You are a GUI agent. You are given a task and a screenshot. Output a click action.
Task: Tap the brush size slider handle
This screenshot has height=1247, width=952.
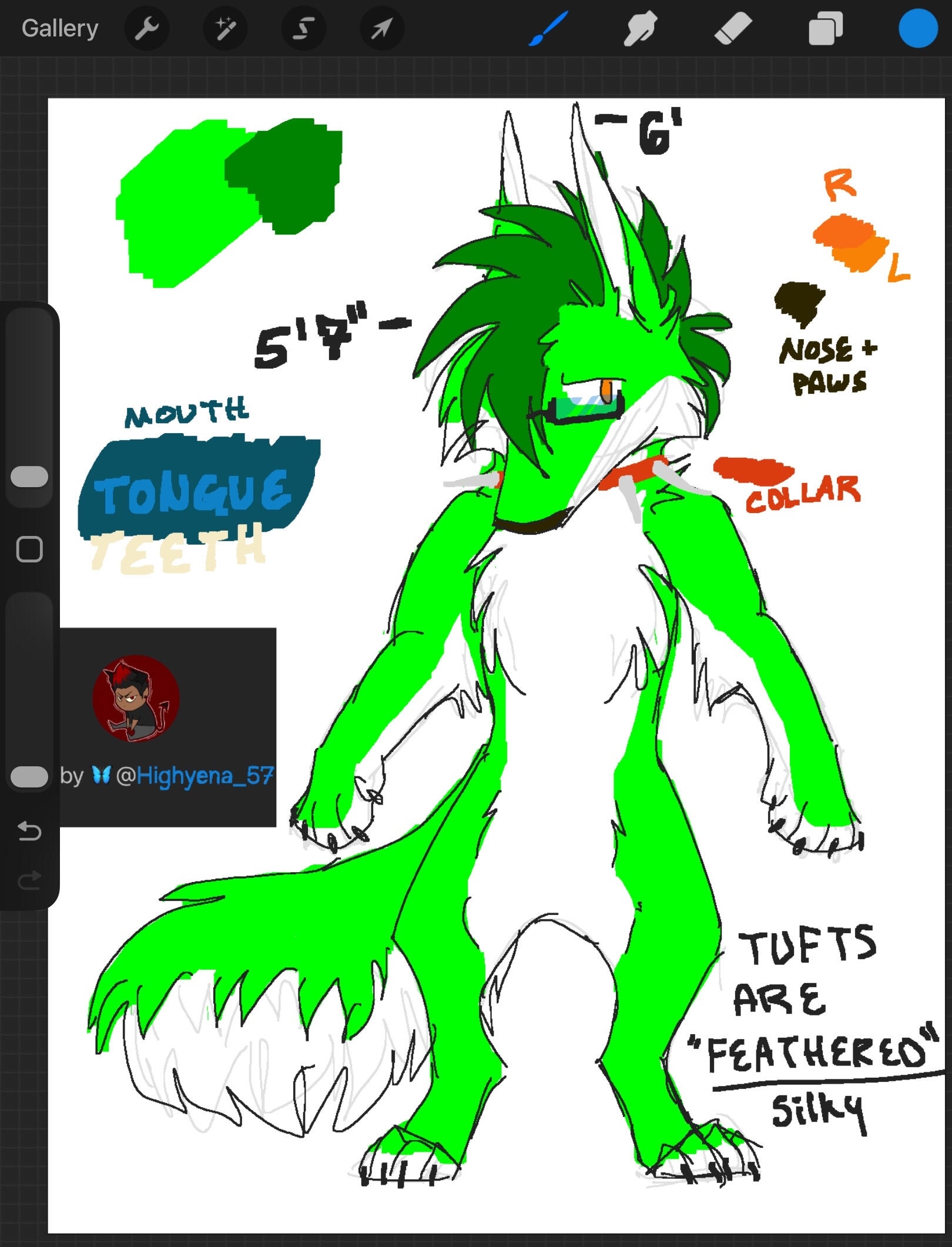click(x=29, y=477)
